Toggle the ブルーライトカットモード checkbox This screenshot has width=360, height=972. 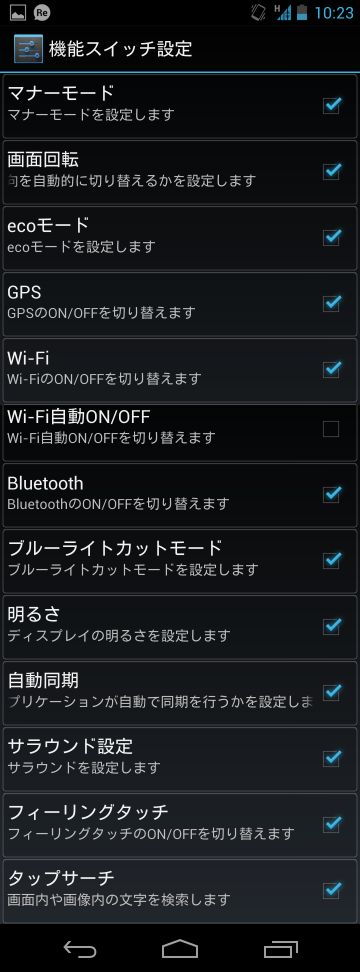pos(331,560)
